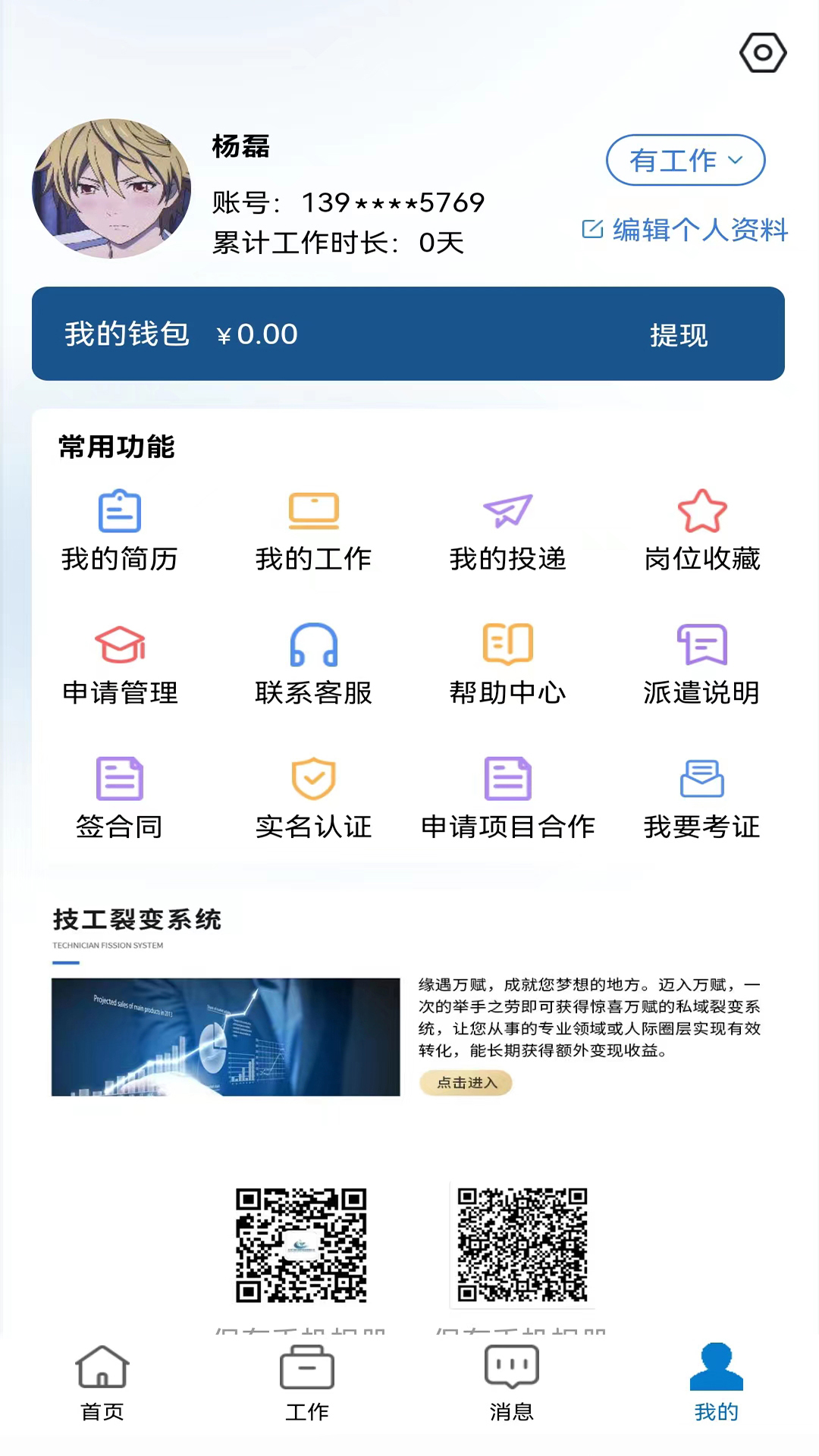Image resolution: width=819 pixels, height=1456 pixels.
Task: Open 派遣说明 note icon
Action: coord(701,645)
